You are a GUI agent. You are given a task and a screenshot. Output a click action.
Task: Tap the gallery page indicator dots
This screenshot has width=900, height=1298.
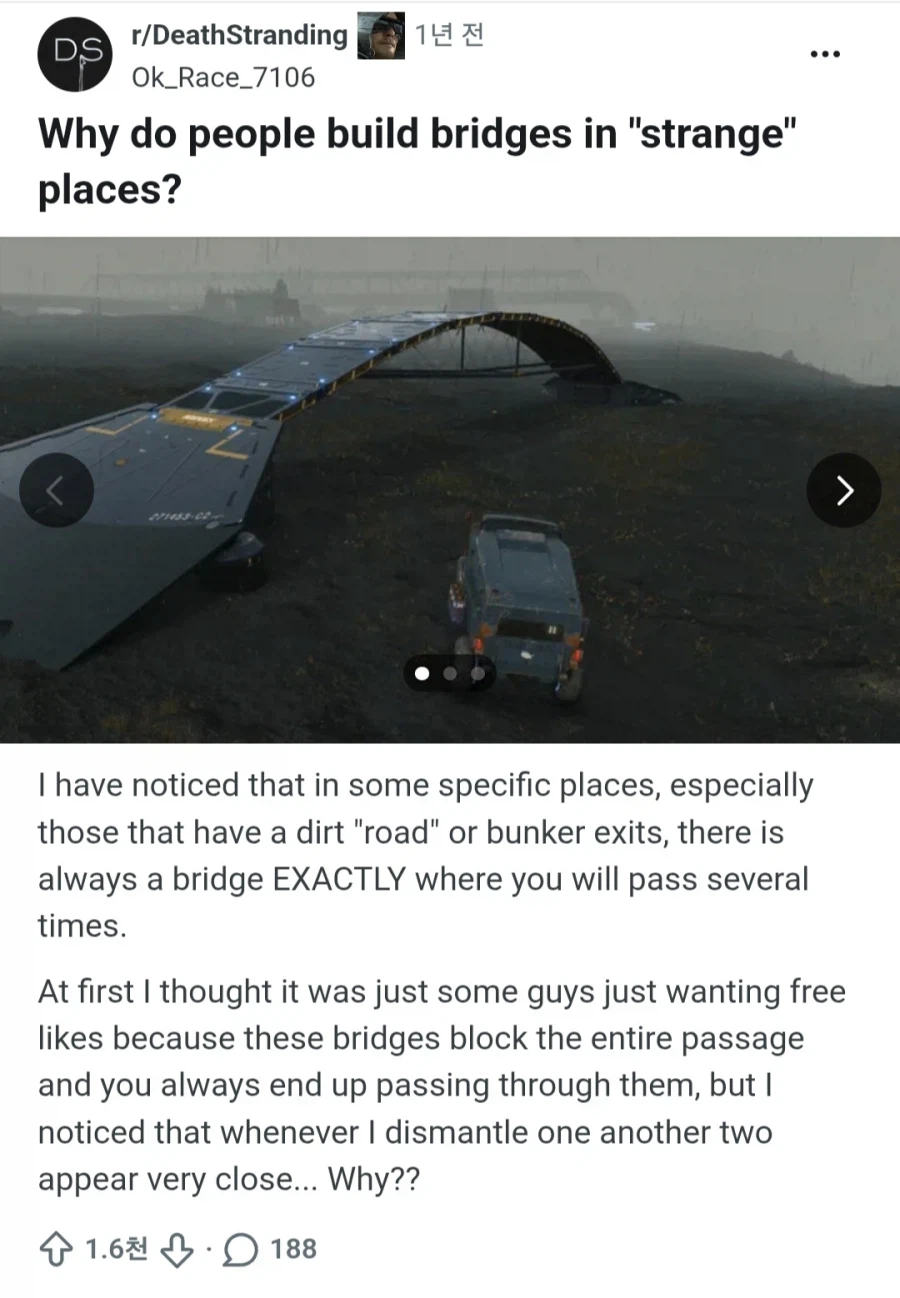450,674
